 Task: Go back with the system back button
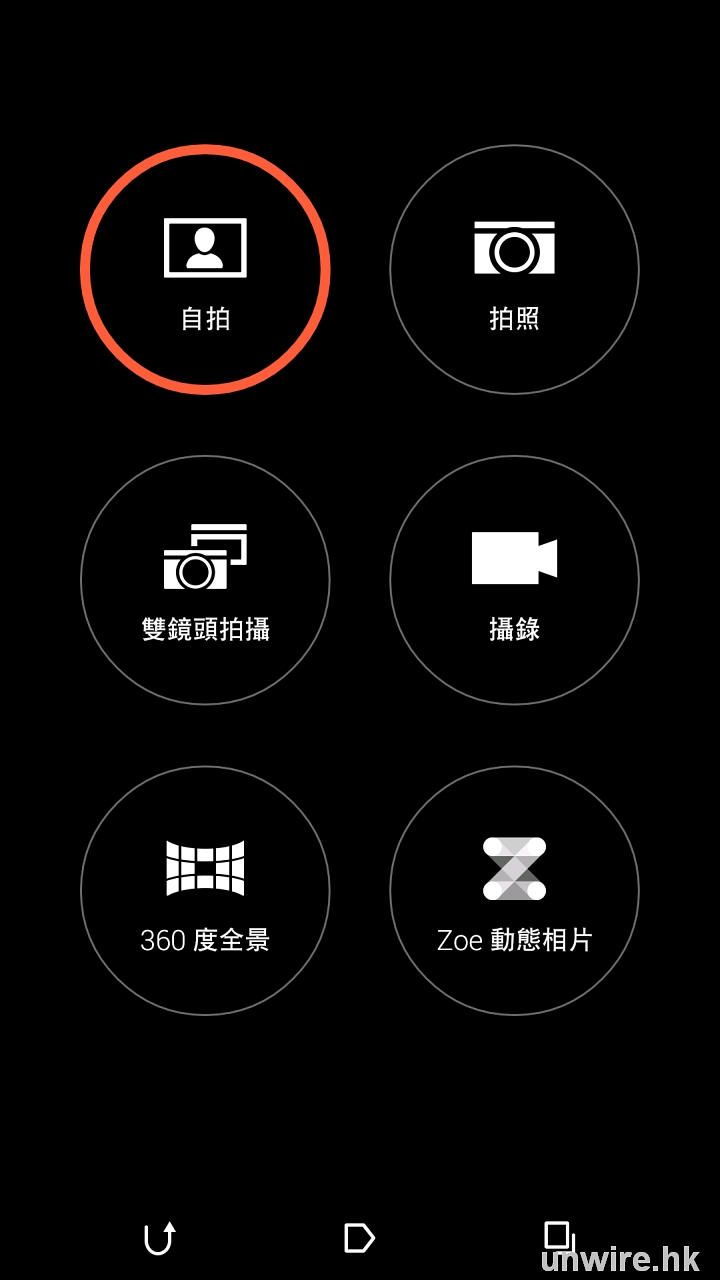pos(160,1238)
